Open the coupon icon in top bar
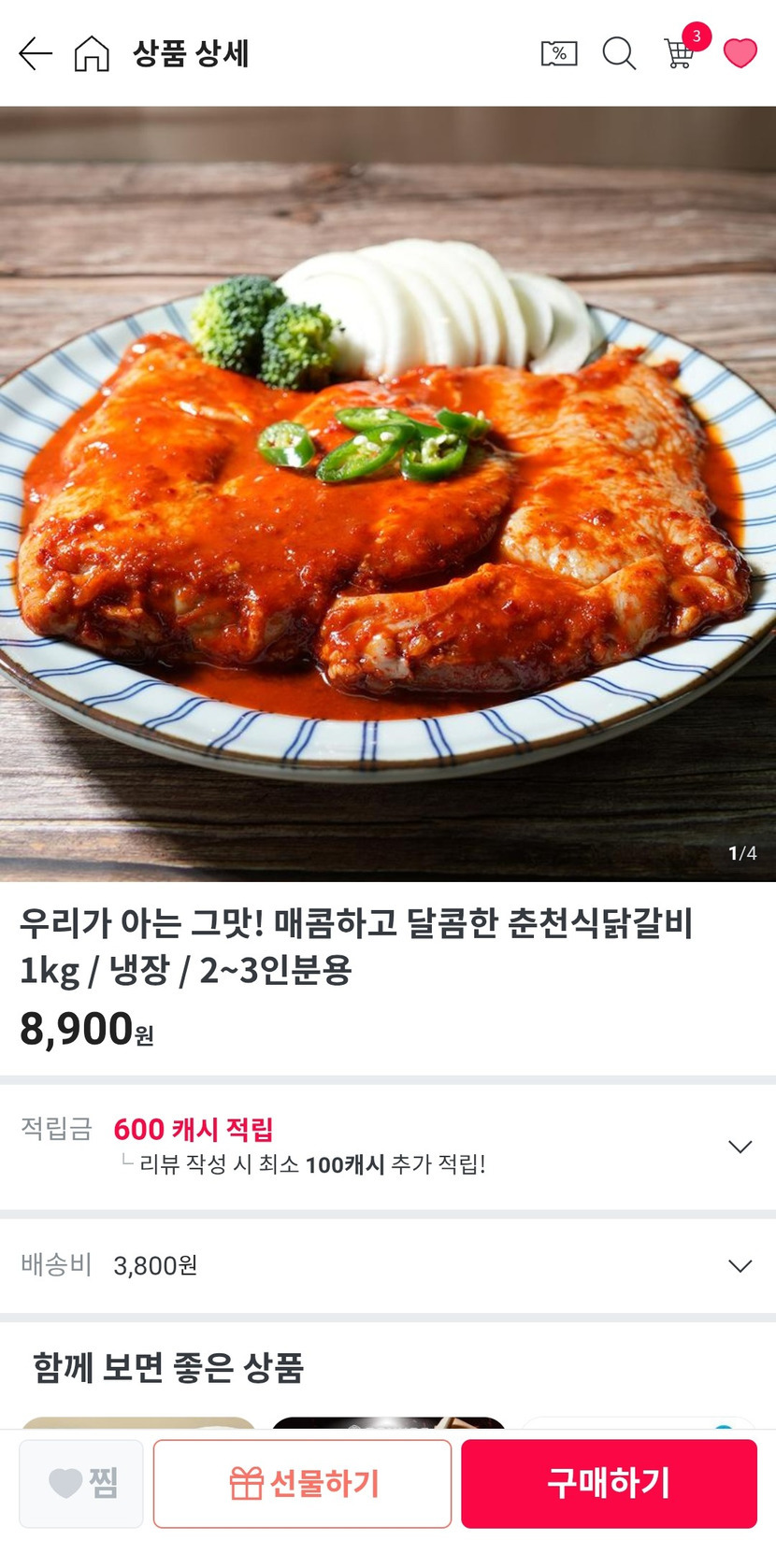 559,54
